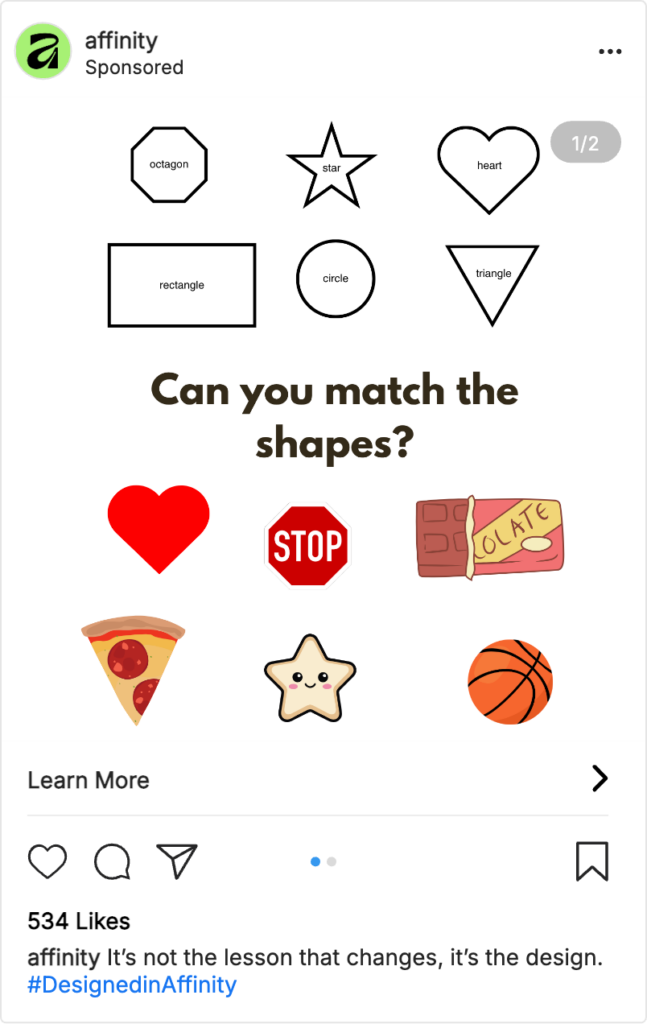Bookmark this sponsored post
647x1024 pixels.
click(592, 861)
